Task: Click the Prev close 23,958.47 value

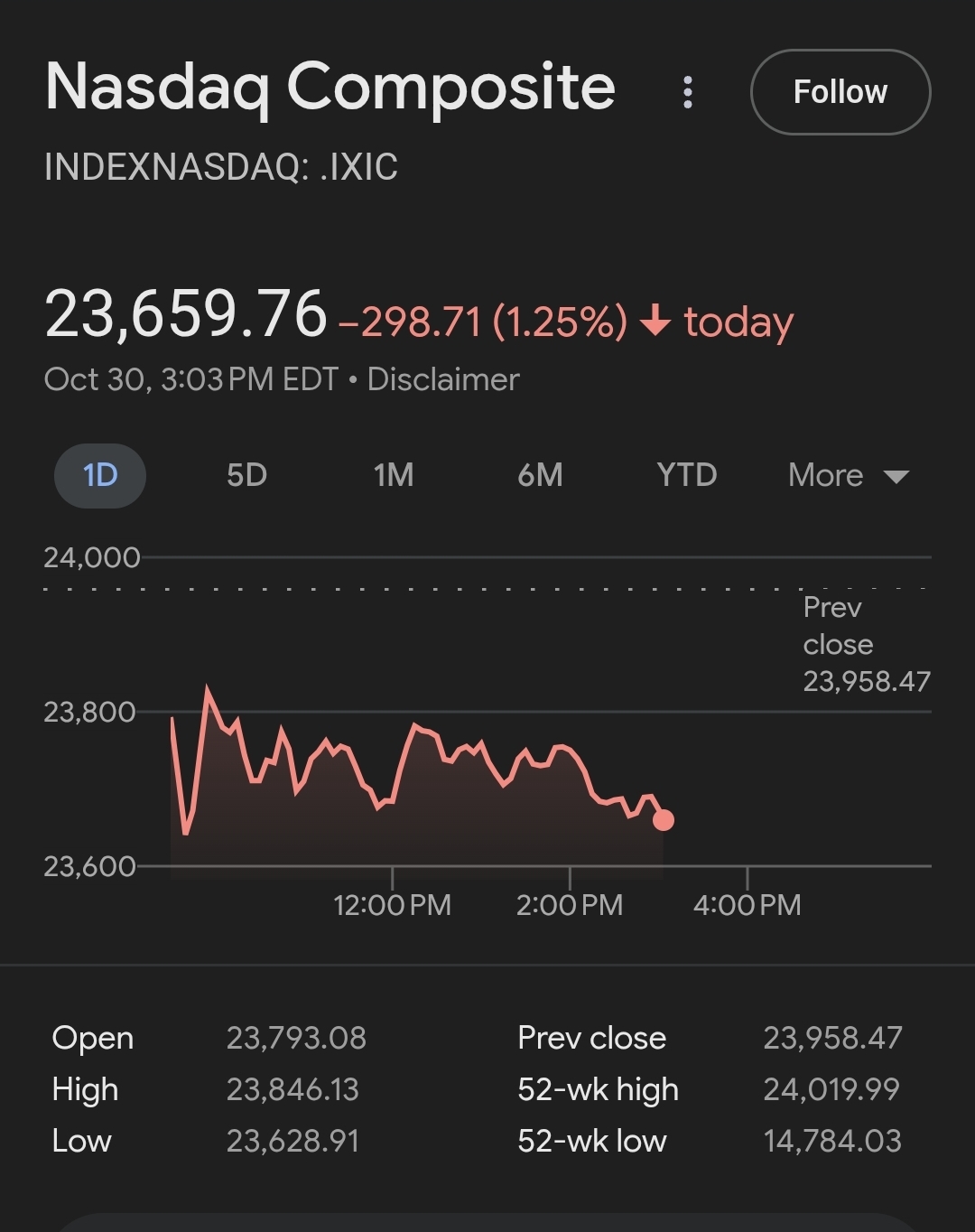Action: (x=831, y=1038)
